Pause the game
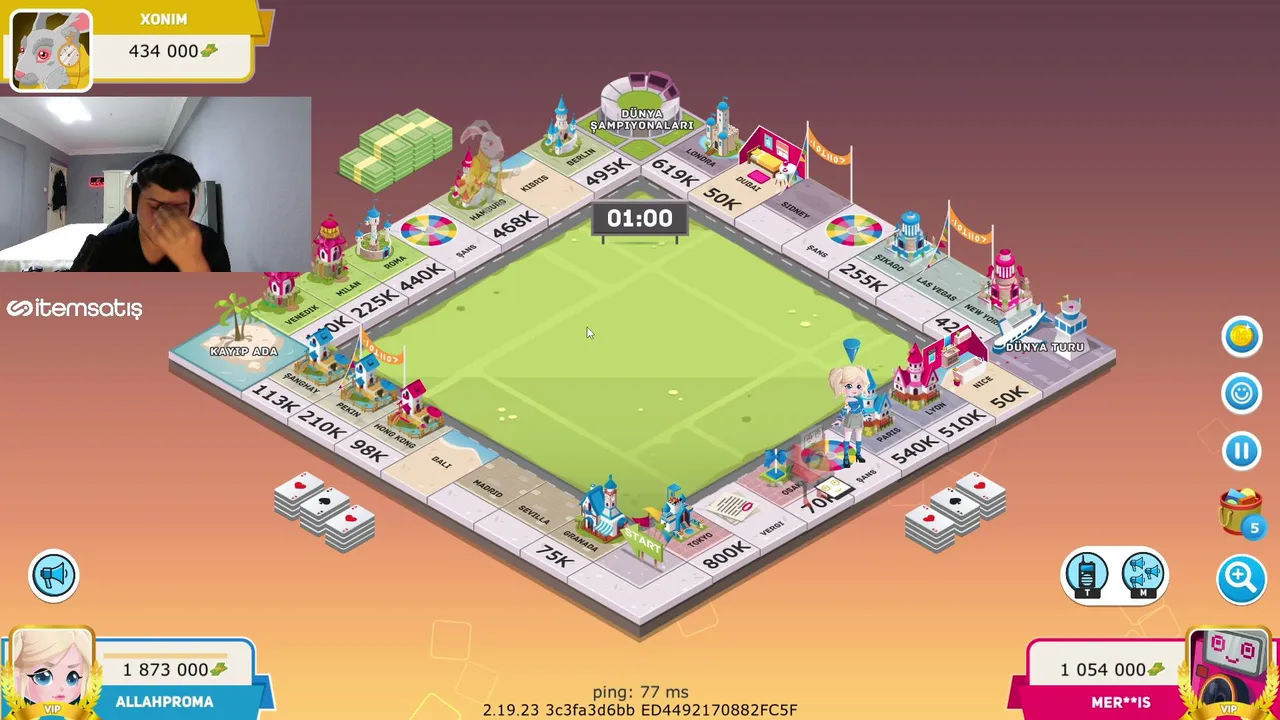1280x720 pixels. (1241, 451)
